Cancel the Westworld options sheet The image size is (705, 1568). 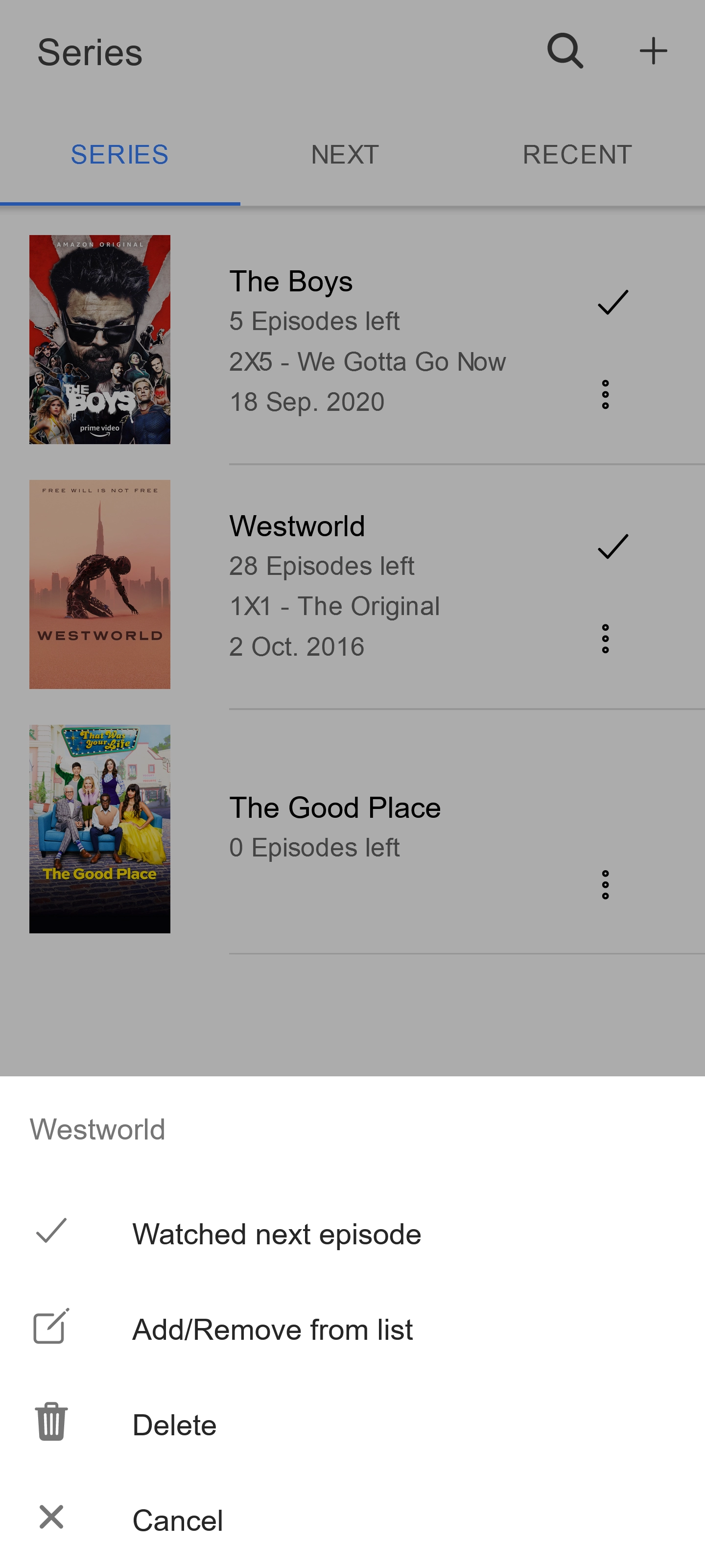coord(177,1520)
